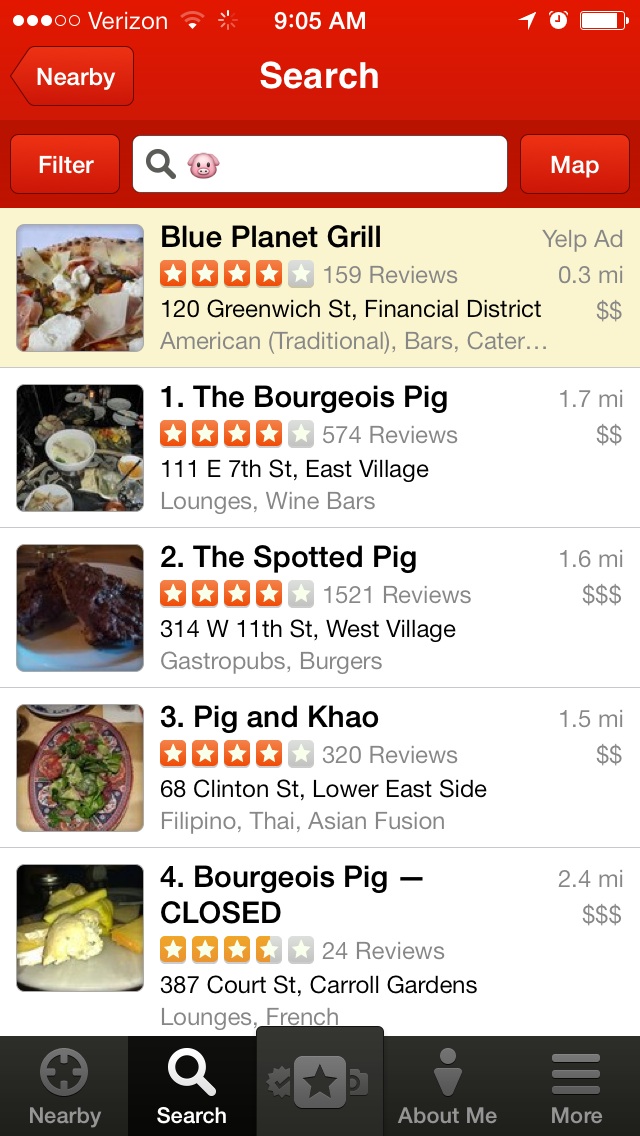Open the closed Bourgeois Pig on Court St
This screenshot has width=640, height=1136.
coord(320,942)
